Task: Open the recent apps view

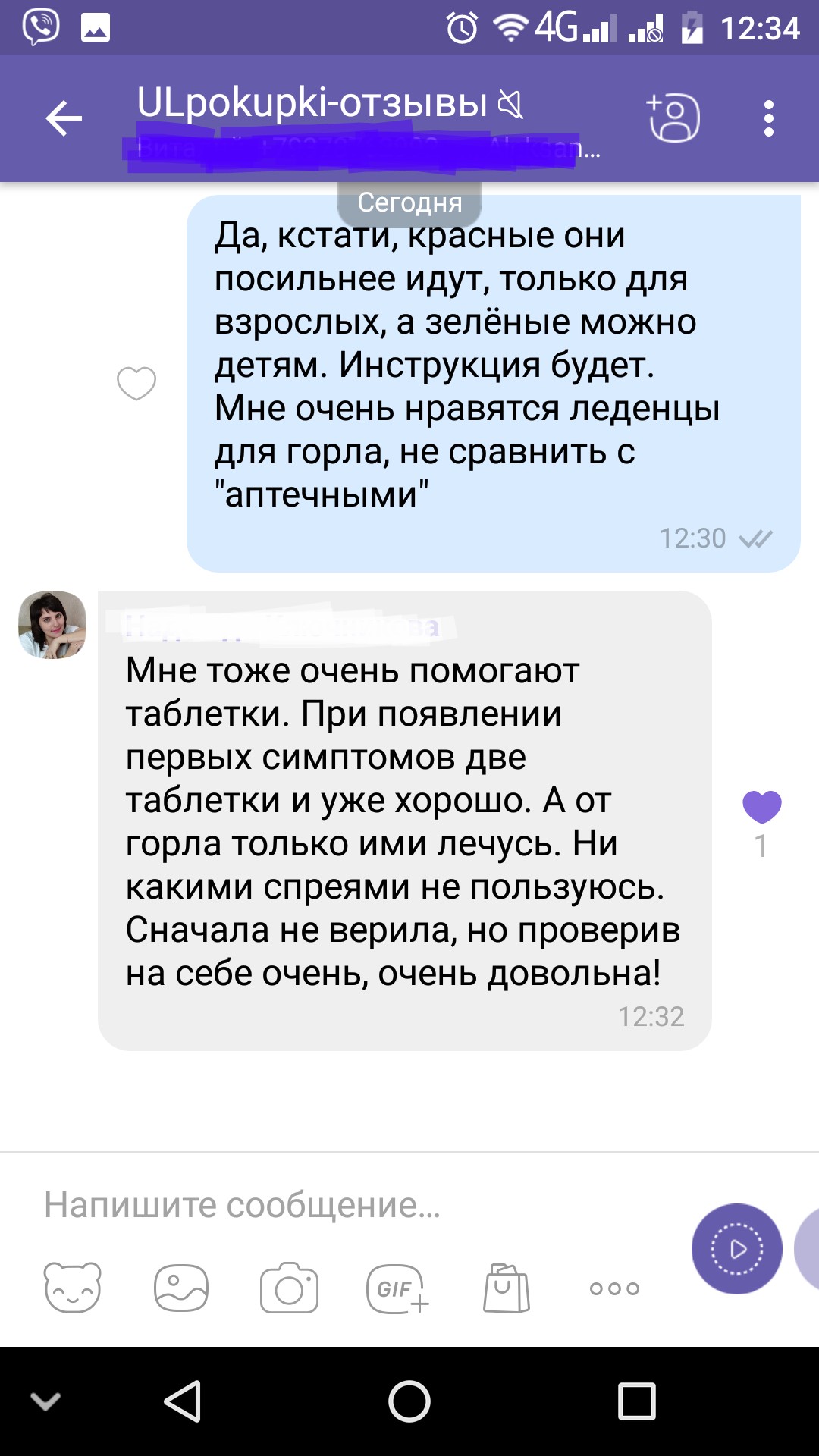Action: 636,1401
